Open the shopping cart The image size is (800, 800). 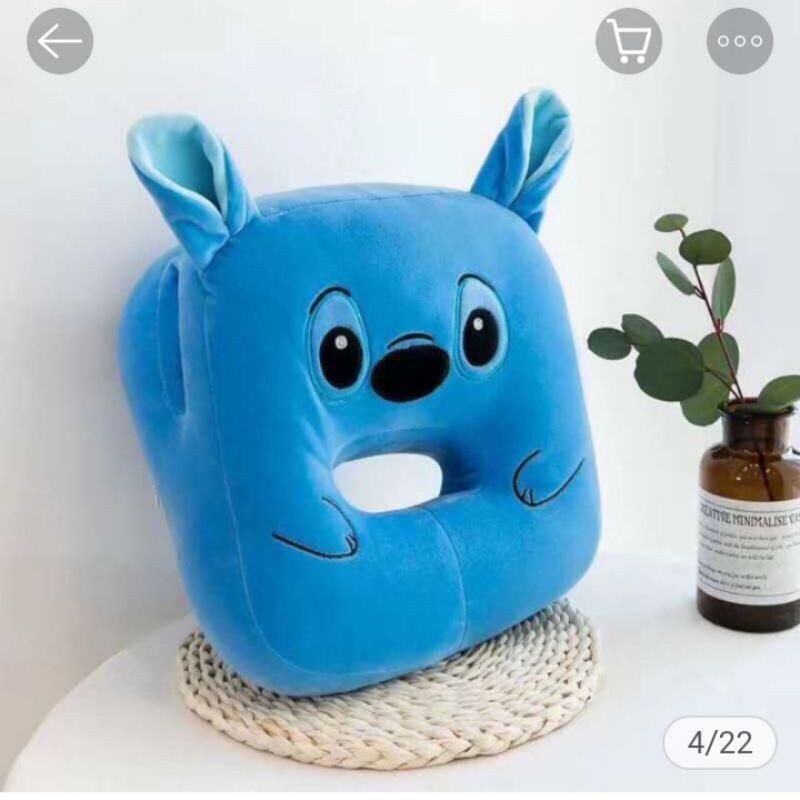pos(629,41)
